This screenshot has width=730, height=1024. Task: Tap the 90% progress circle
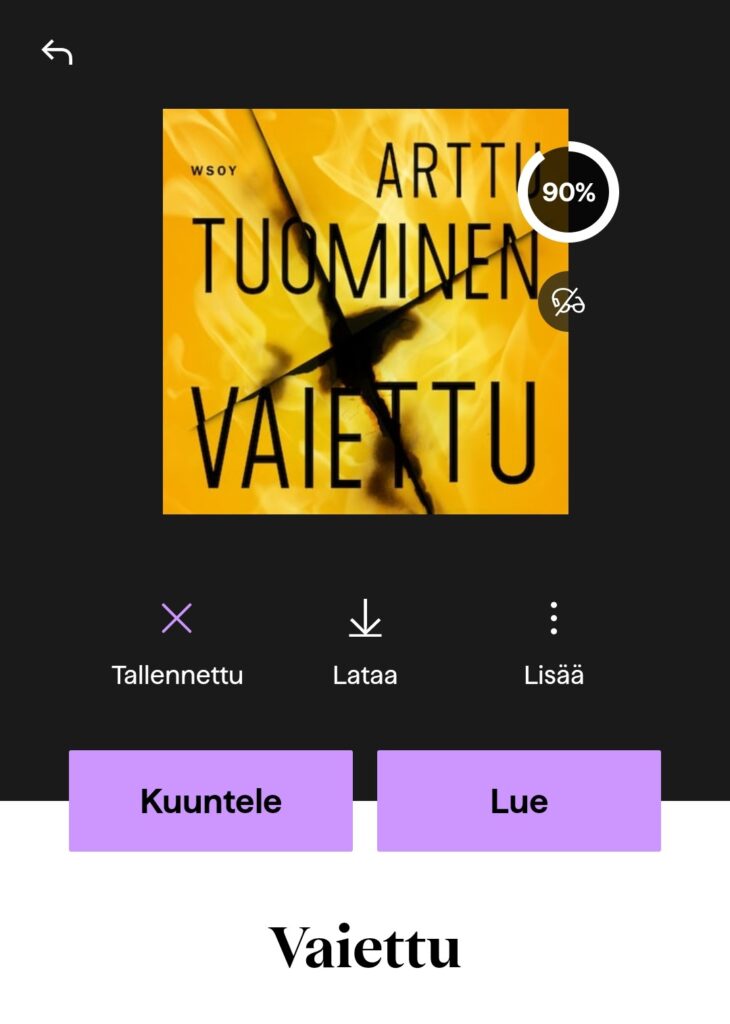(x=567, y=191)
